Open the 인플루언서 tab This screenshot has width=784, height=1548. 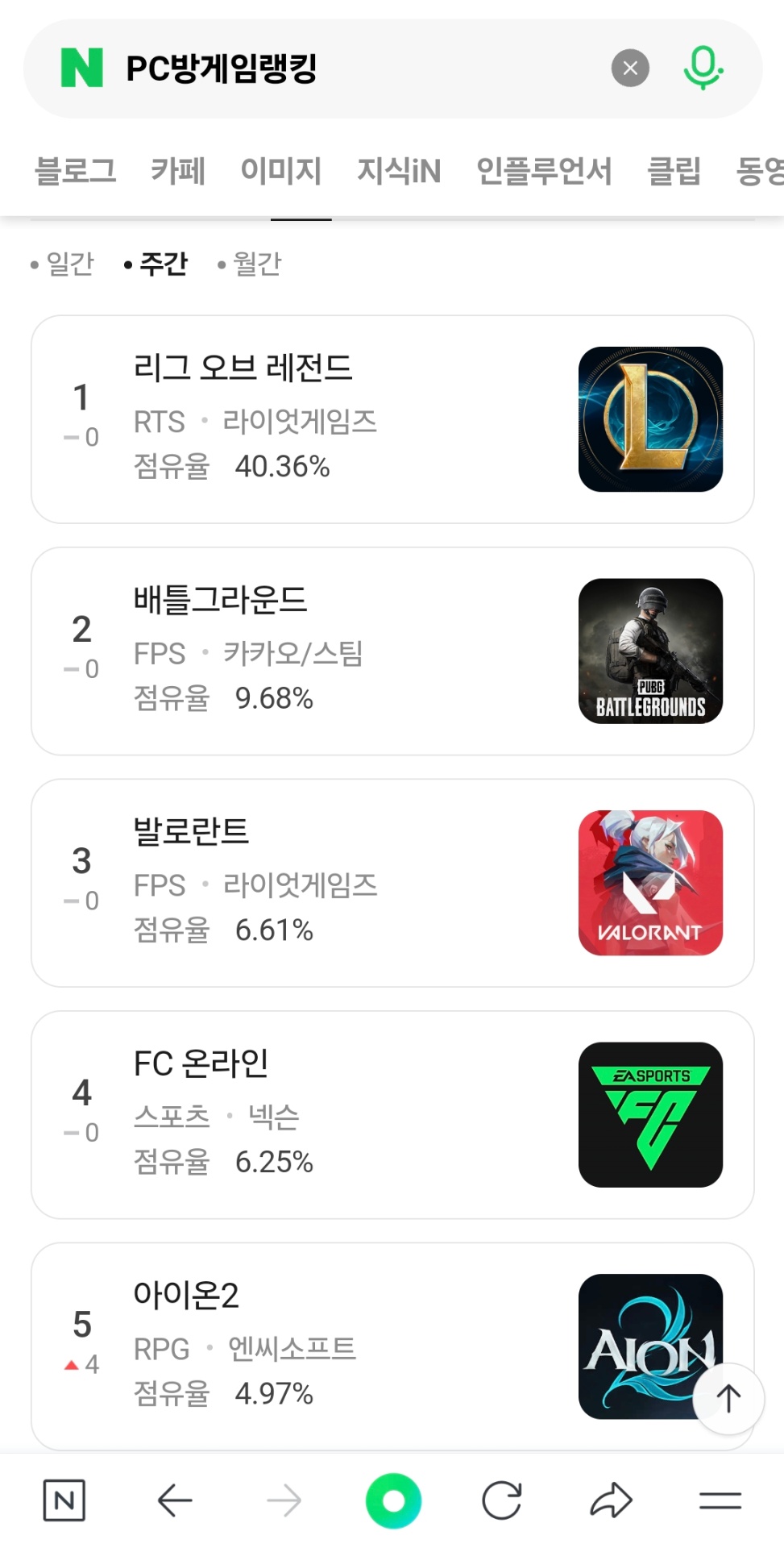tap(544, 171)
